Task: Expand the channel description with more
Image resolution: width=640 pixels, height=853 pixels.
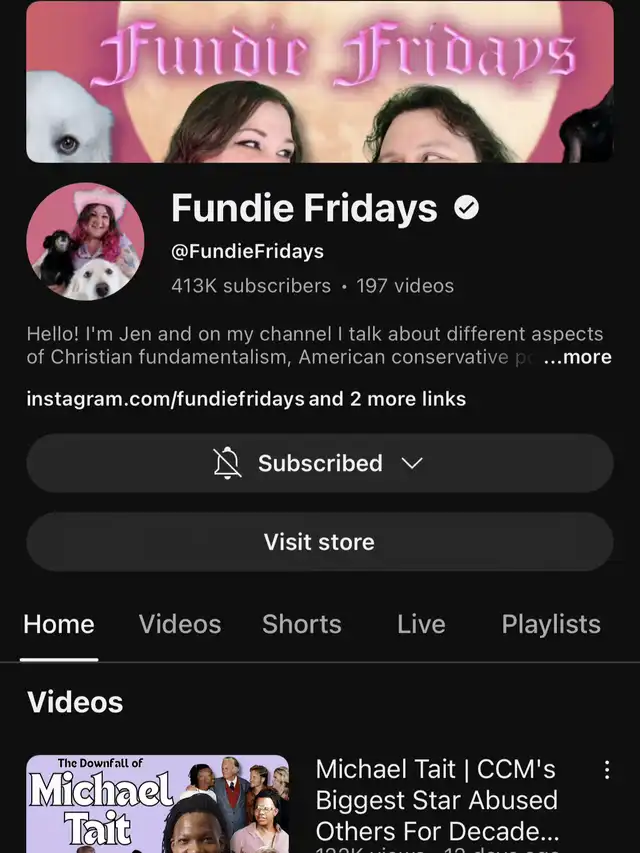Action: point(577,358)
